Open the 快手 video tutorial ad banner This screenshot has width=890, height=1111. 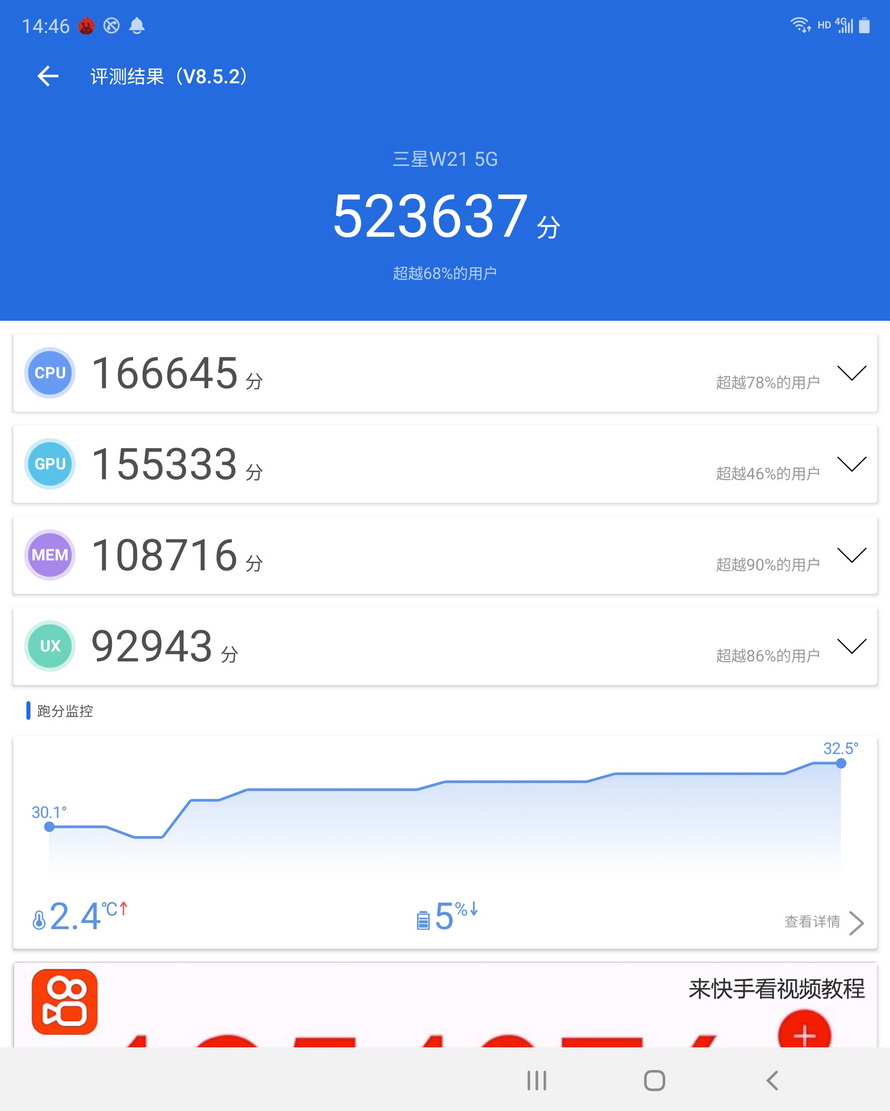click(445, 1004)
